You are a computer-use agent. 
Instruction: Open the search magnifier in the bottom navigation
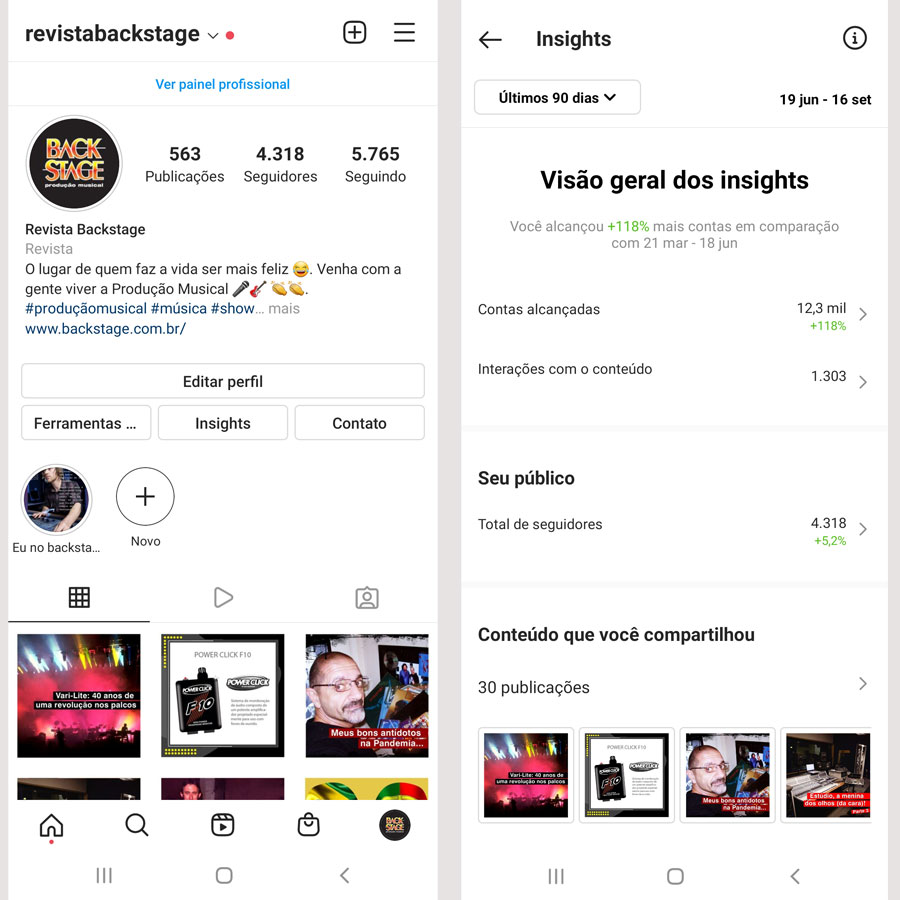[x=137, y=825]
